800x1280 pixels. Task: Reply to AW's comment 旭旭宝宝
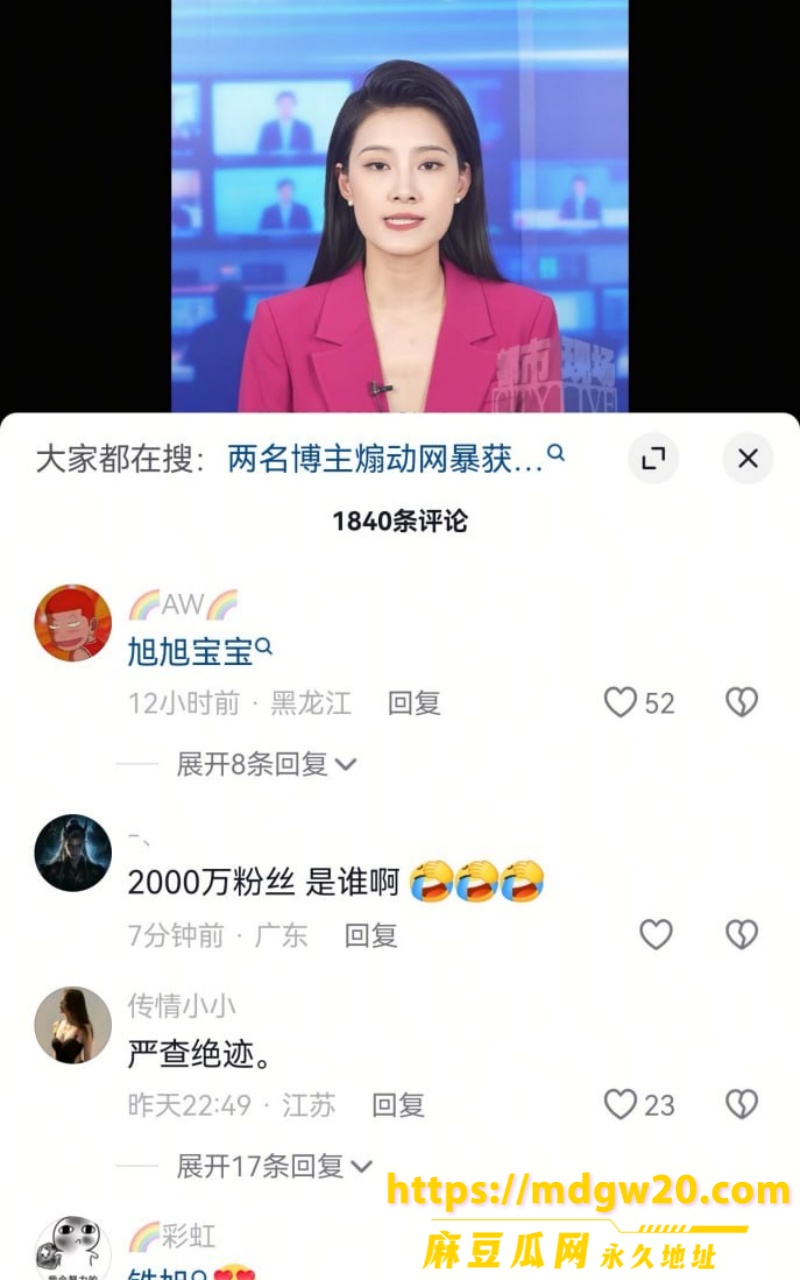(414, 703)
